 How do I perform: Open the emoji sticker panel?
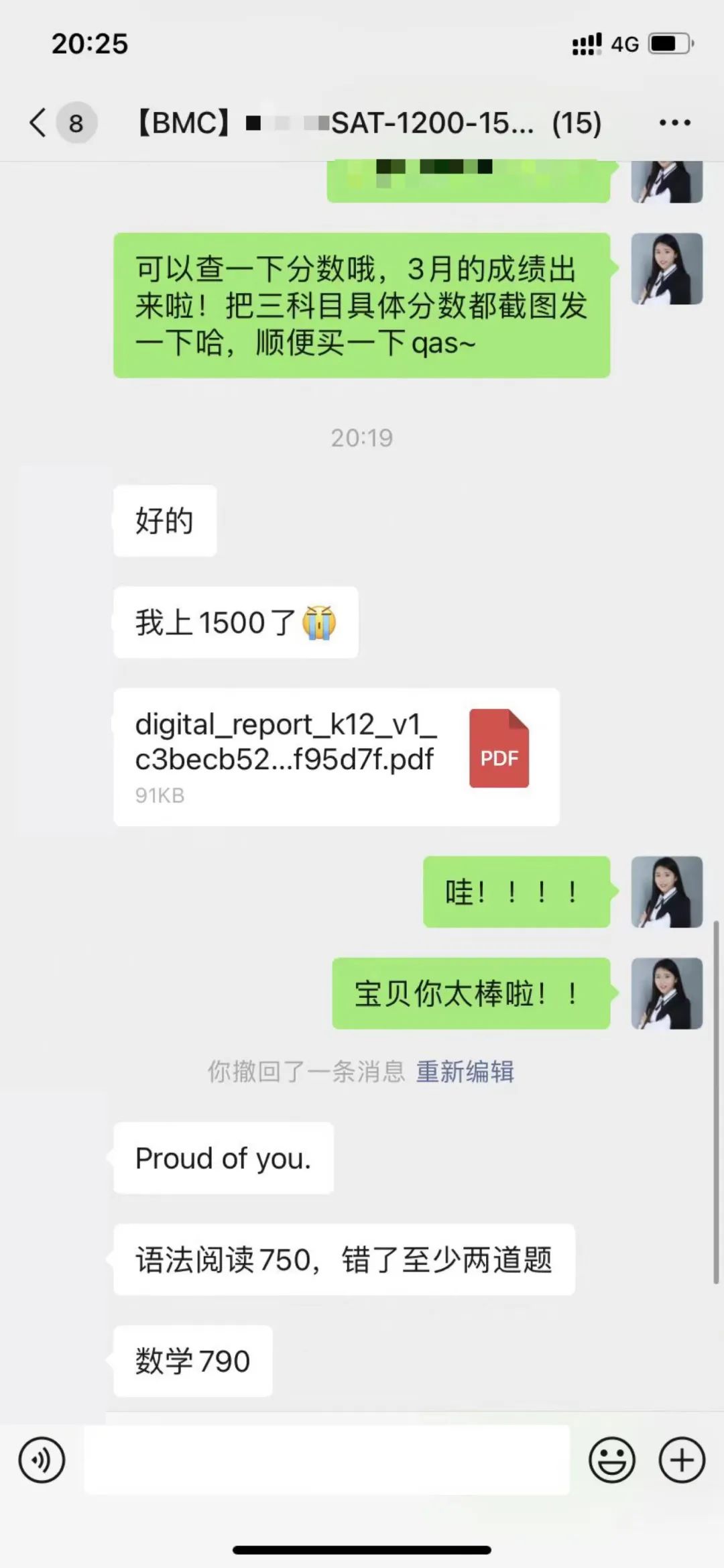[x=611, y=1460]
